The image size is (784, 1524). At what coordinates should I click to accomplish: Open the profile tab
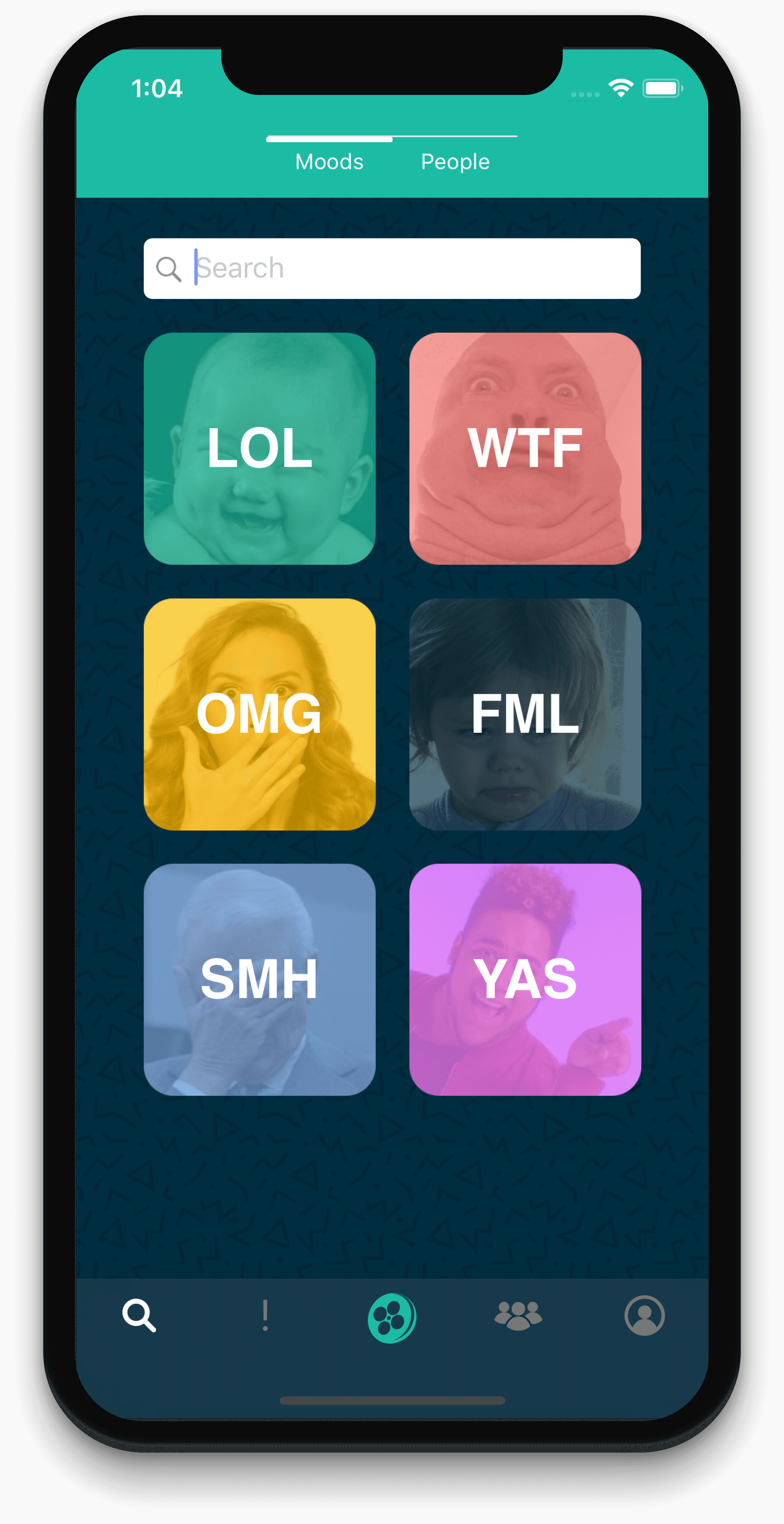[x=644, y=1315]
